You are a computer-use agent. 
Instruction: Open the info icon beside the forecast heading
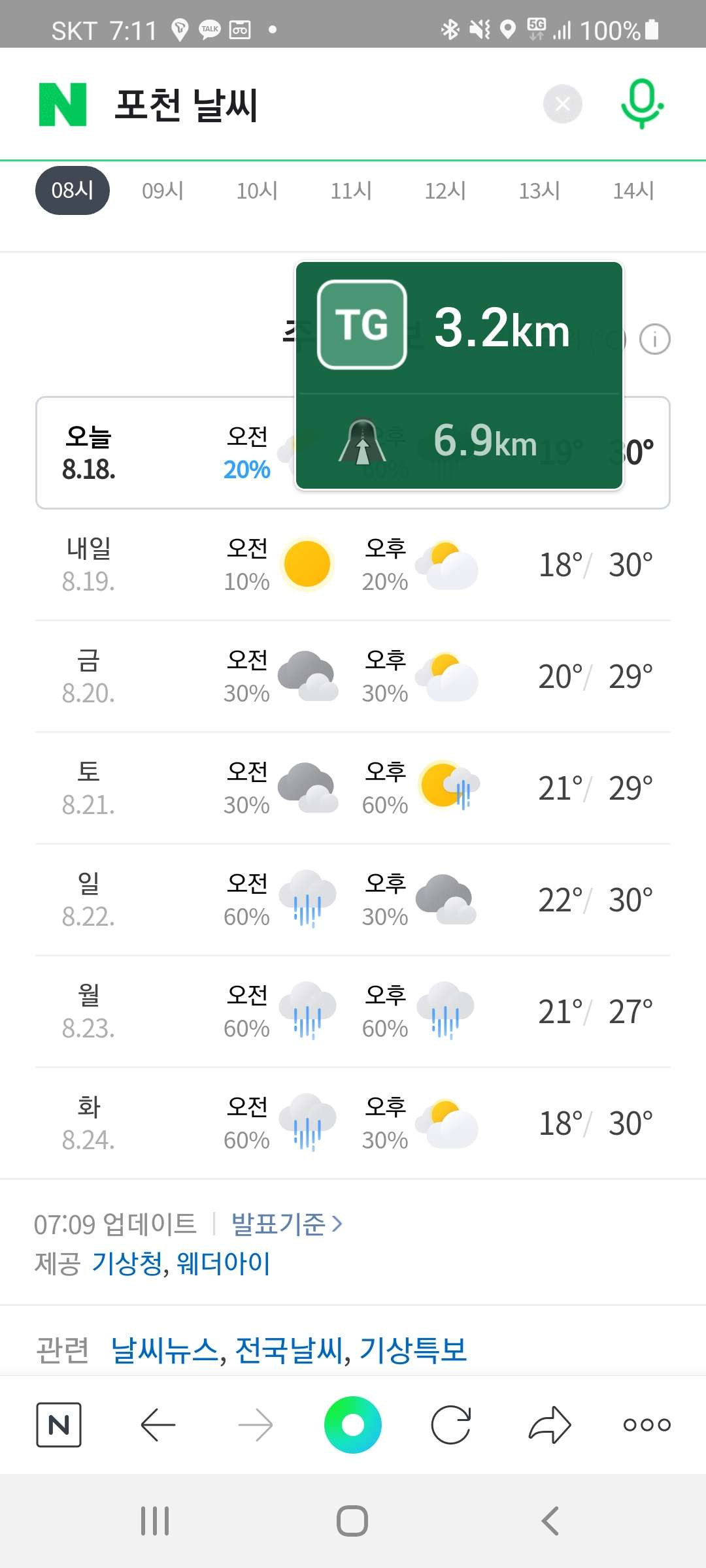(x=654, y=340)
